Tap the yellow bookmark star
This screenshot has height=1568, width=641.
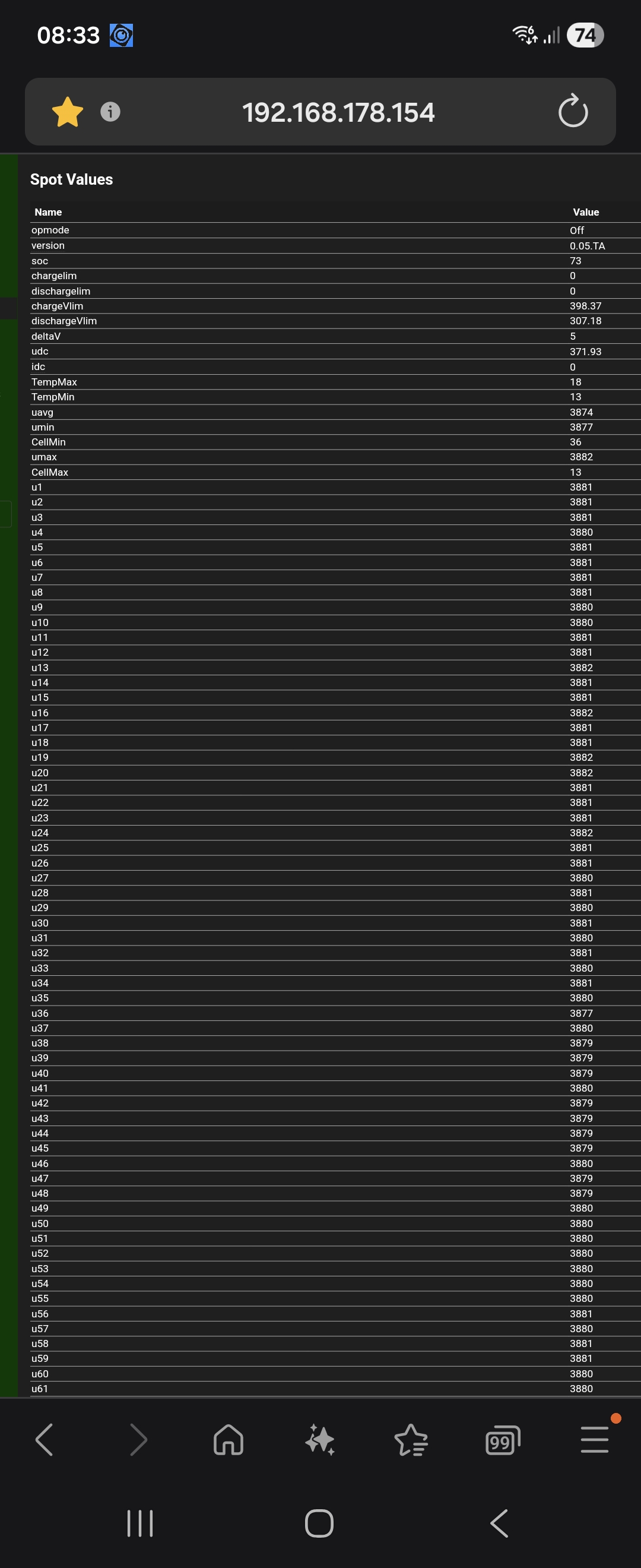coord(67,112)
